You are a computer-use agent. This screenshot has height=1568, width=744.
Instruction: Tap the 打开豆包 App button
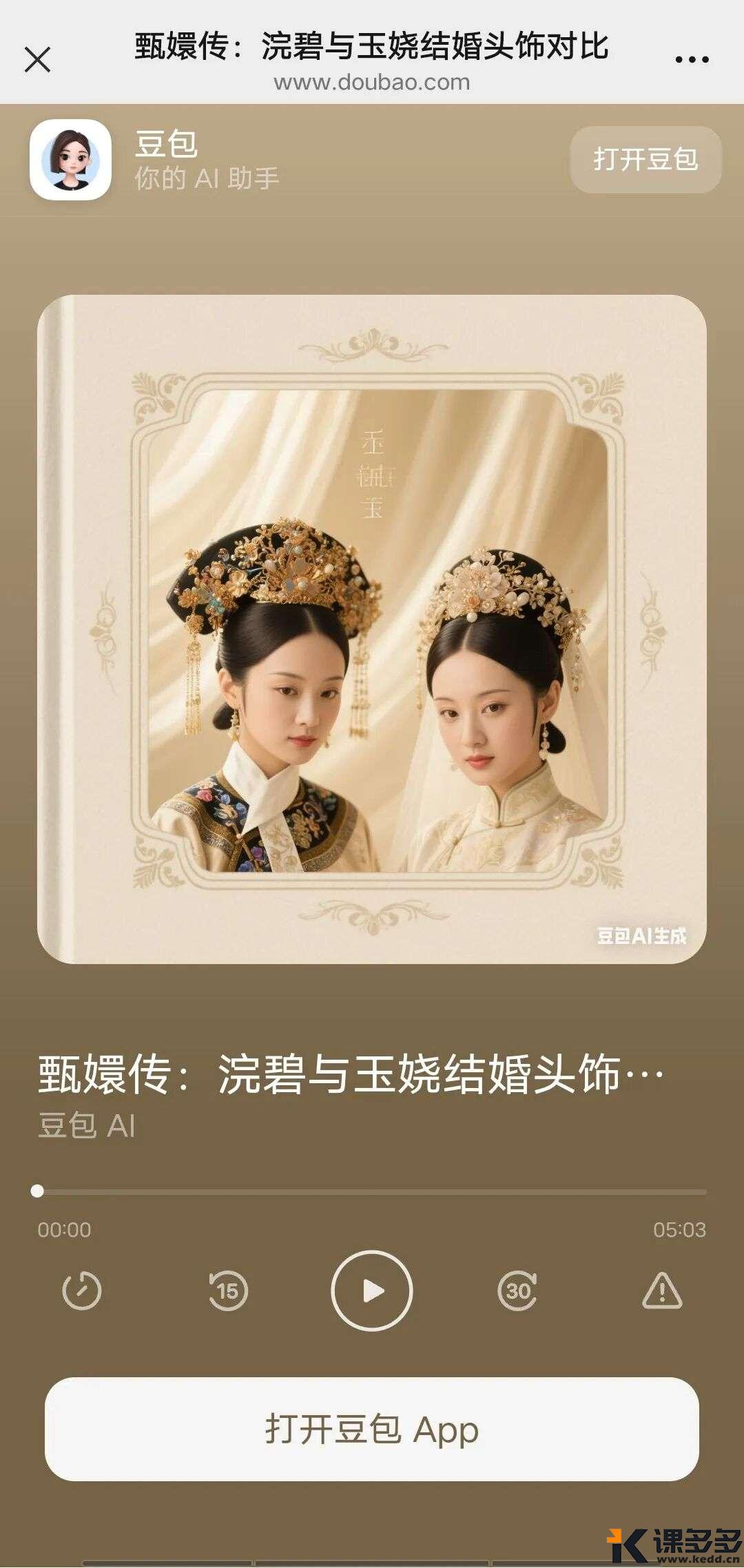pyautogui.click(x=372, y=1430)
